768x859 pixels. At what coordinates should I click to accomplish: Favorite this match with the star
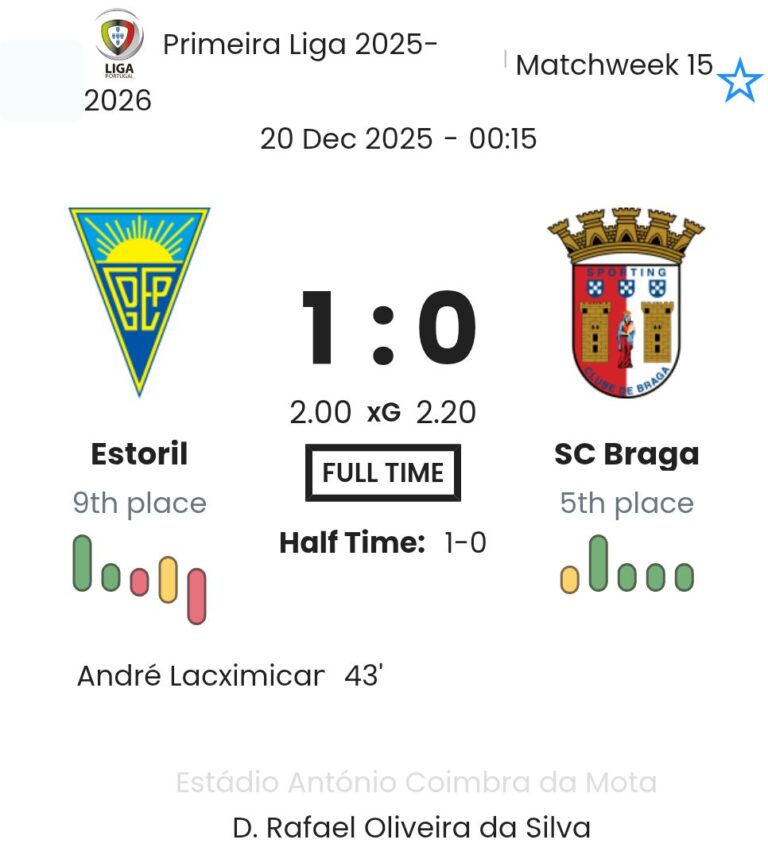tap(740, 81)
